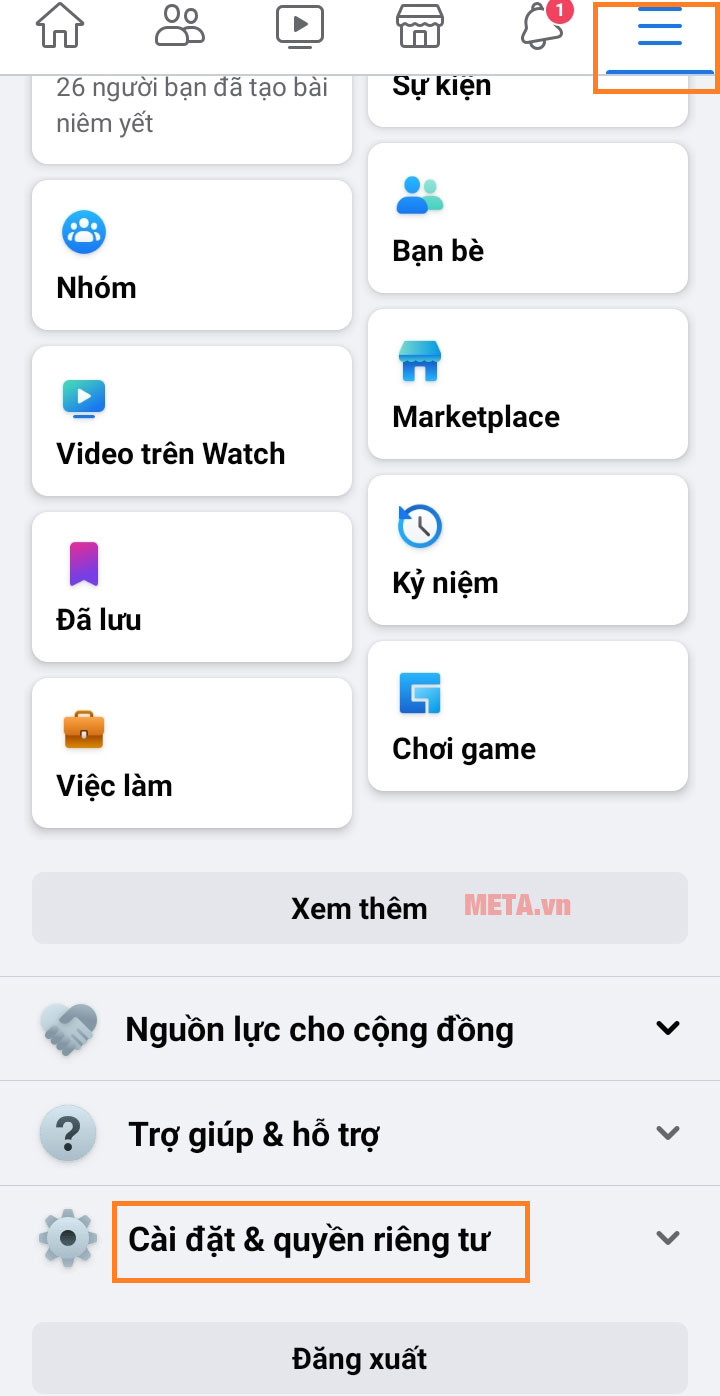Click the settings gear beside Cài đặt
Image resolution: width=720 pixels, height=1396 pixels.
tap(67, 1237)
